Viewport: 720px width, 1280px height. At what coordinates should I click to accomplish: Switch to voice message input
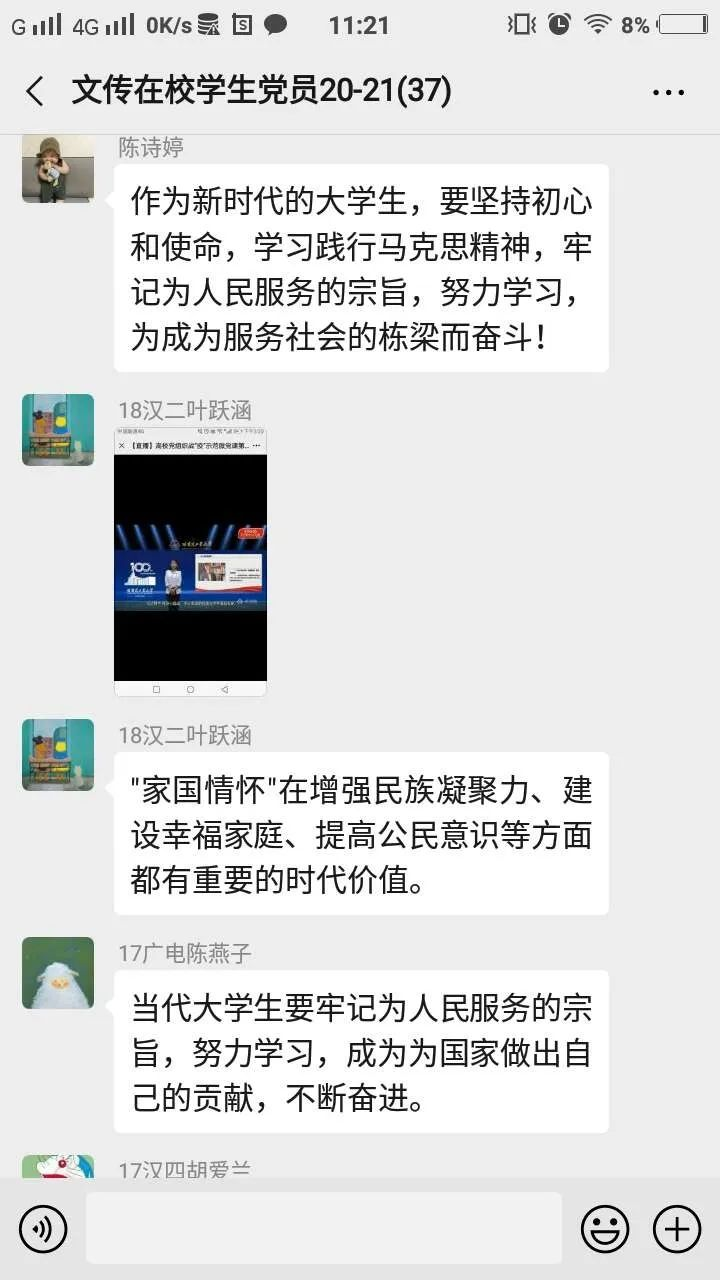click(x=43, y=1228)
